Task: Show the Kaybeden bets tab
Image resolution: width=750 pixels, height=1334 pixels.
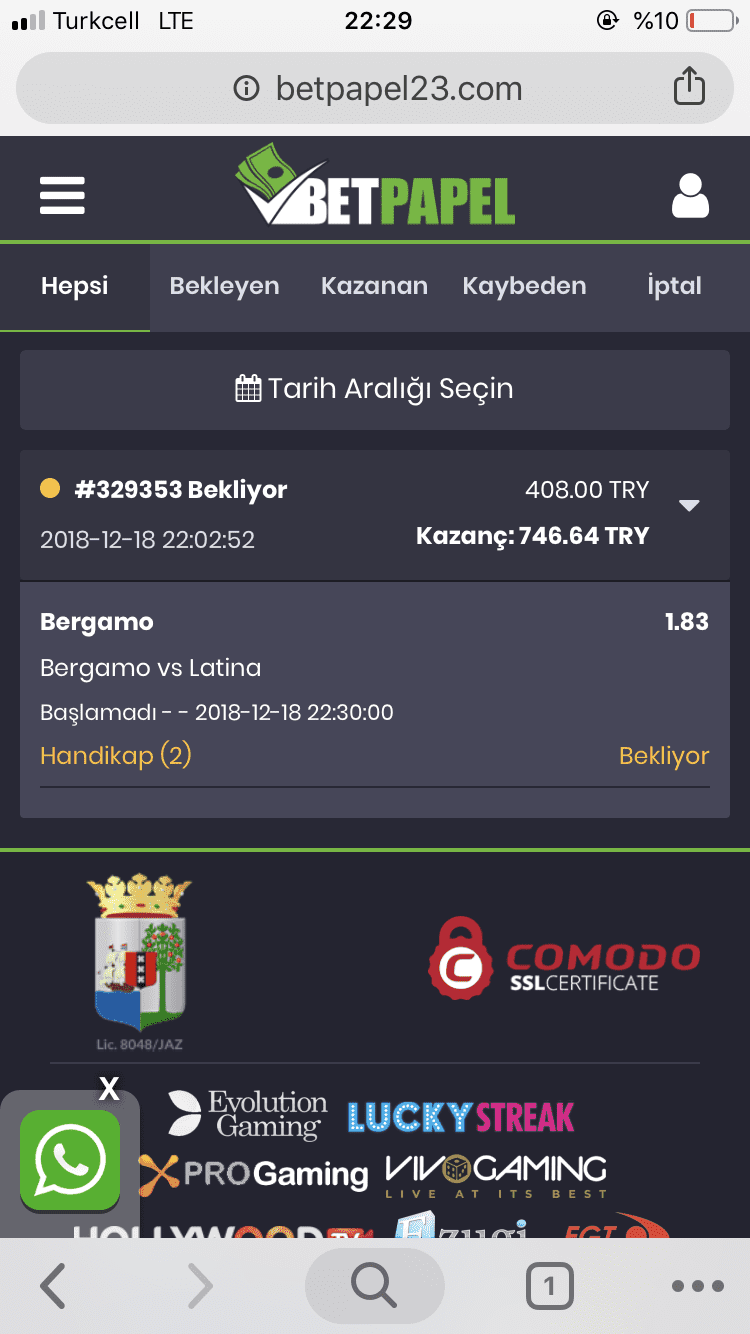Action: point(524,286)
